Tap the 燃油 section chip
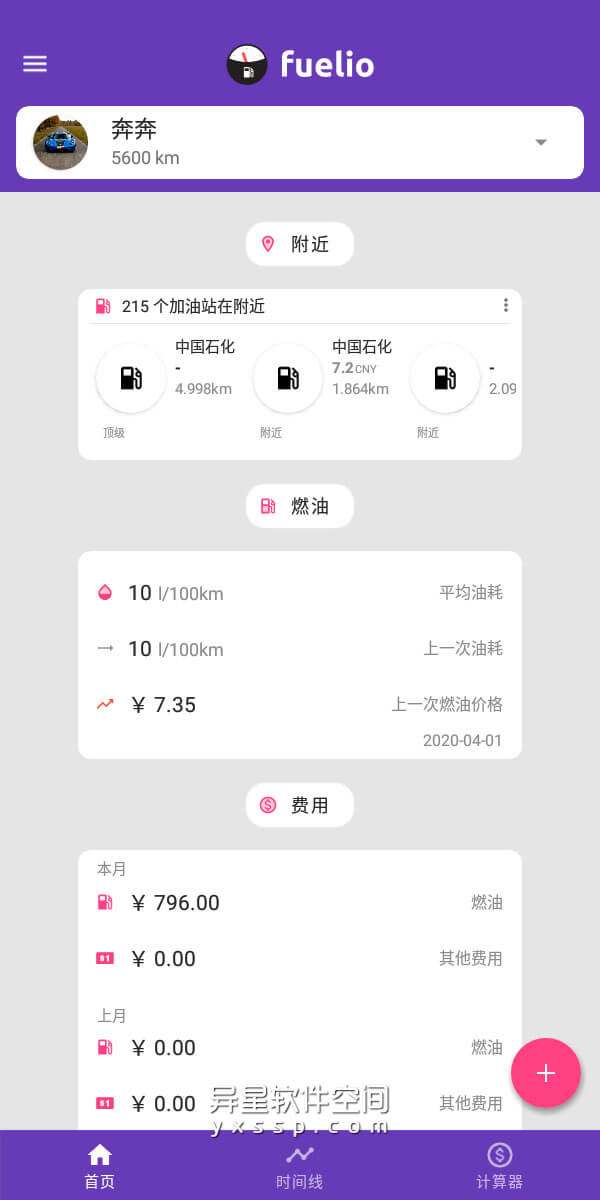 coord(299,506)
